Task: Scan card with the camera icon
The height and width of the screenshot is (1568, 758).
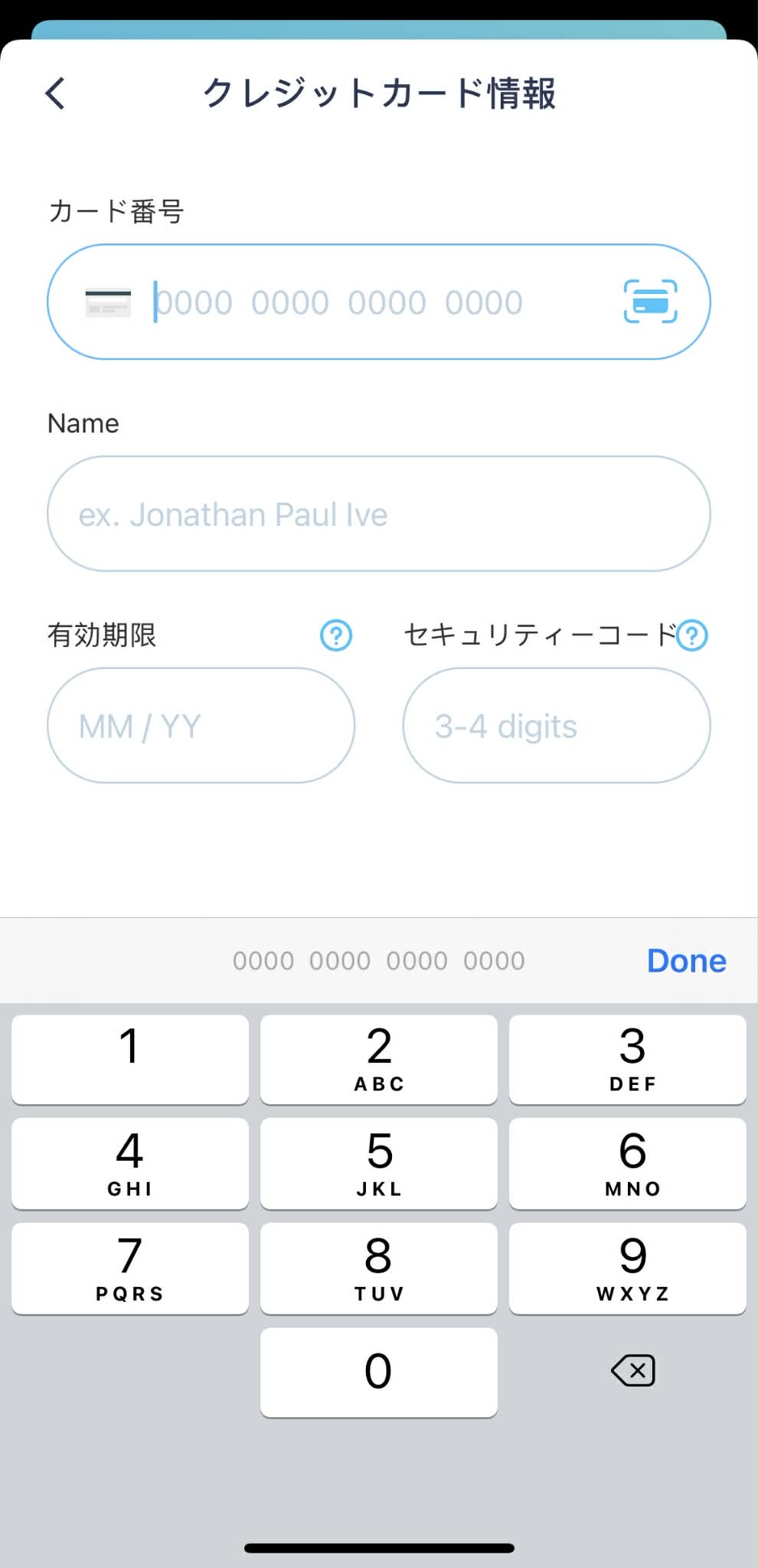Action: pos(650,302)
